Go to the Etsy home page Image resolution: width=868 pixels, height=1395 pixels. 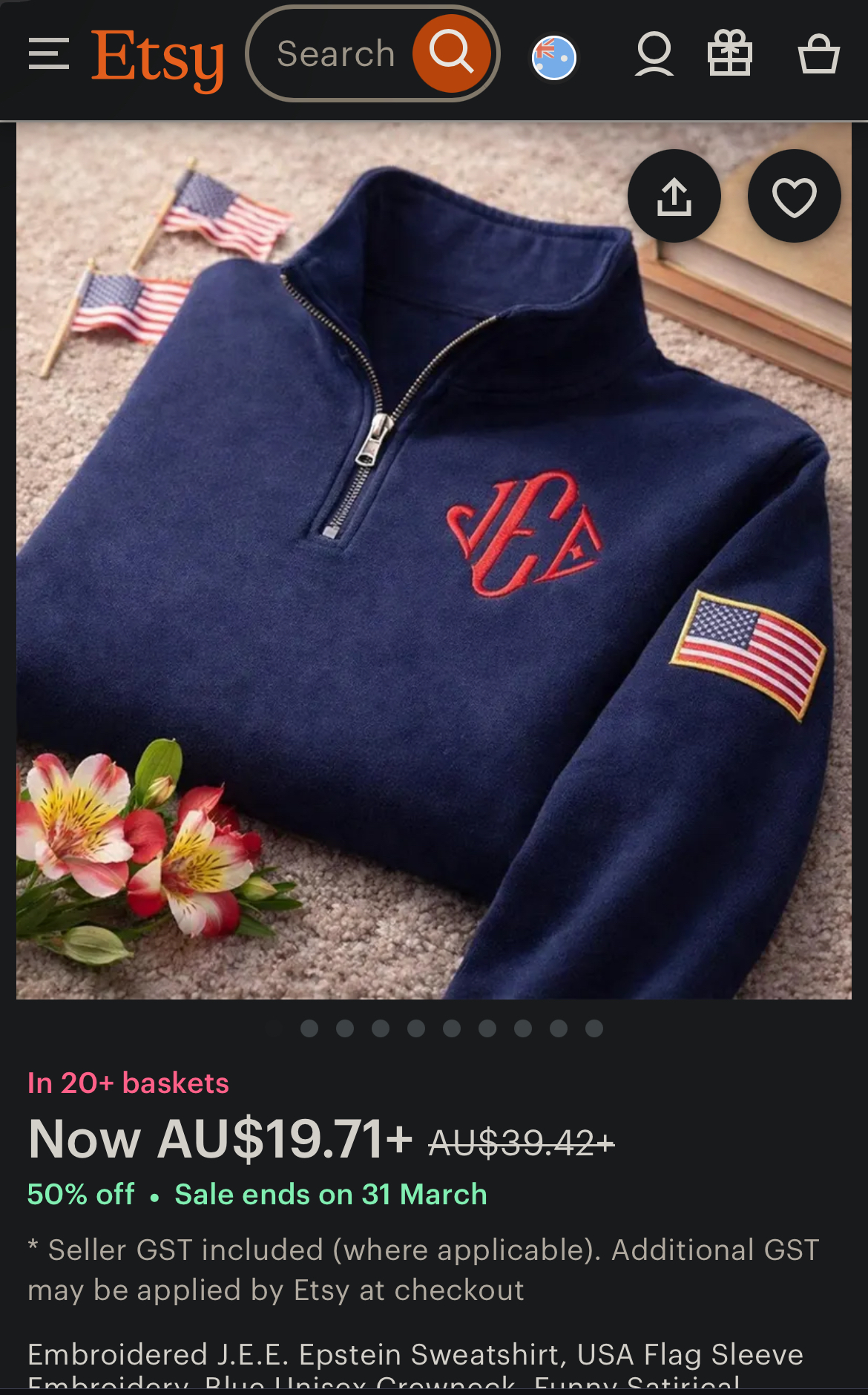click(x=157, y=58)
